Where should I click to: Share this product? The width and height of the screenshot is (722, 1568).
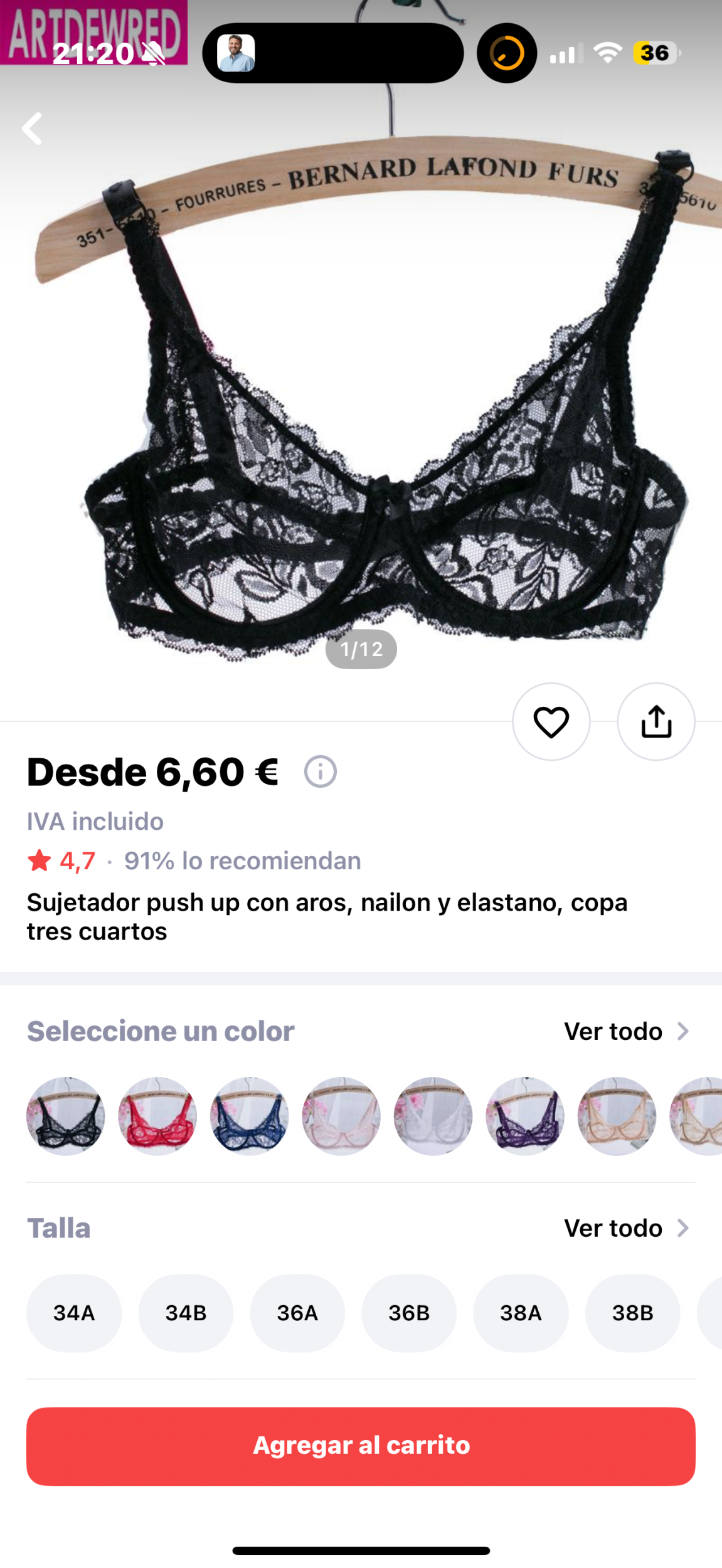[x=656, y=721]
